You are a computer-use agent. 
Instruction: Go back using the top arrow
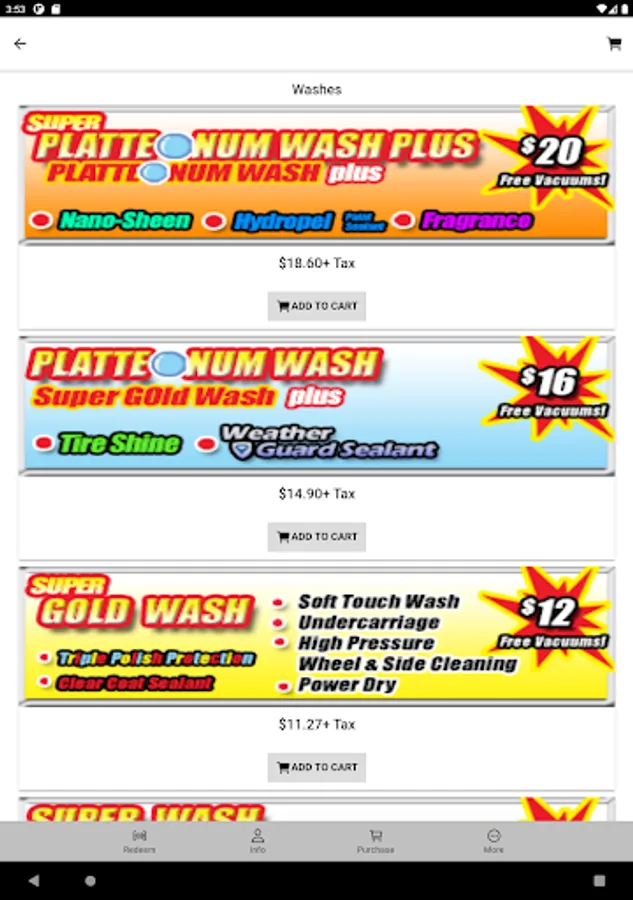(20, 44)
